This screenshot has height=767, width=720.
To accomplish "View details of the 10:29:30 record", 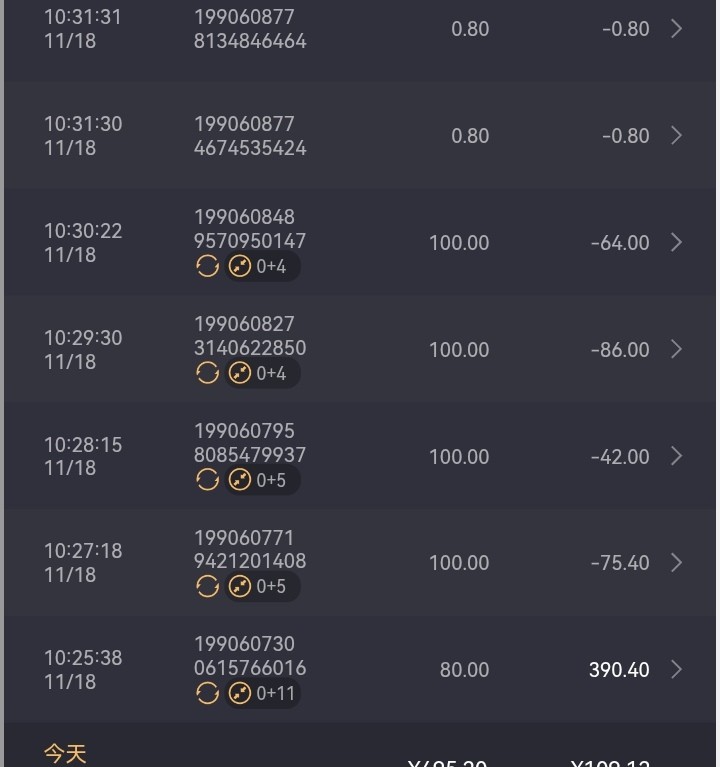I will tap(676, 349).
